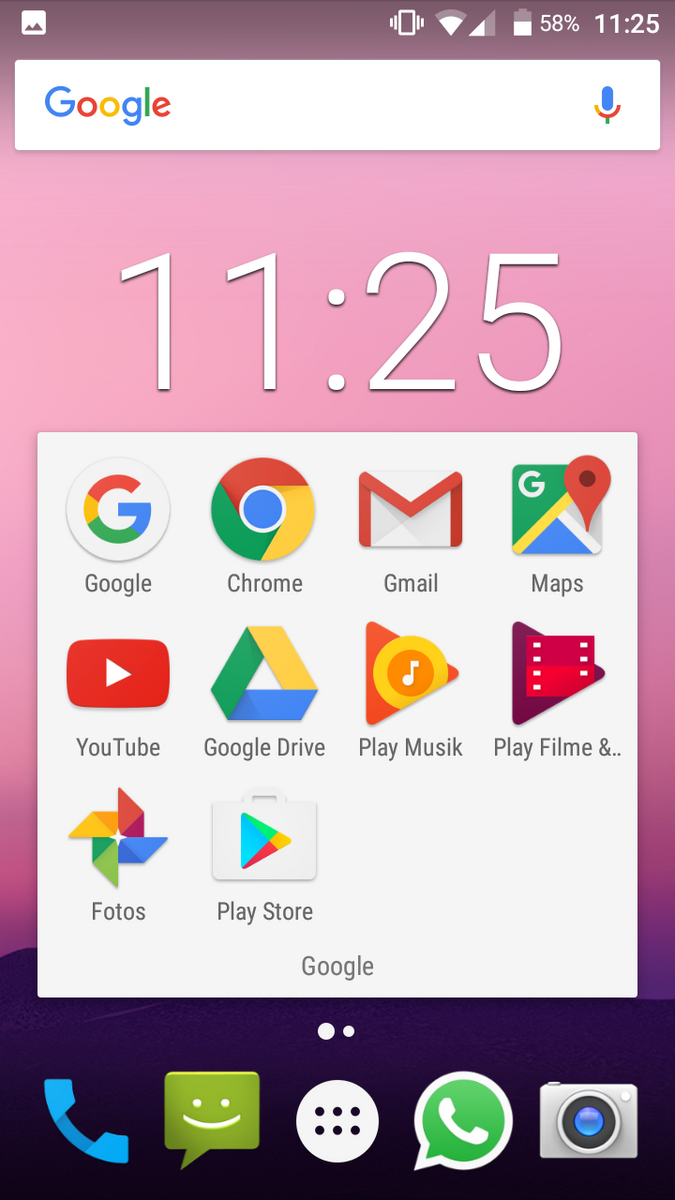This screenshot has width=675, height=1200.
Task: Open the clock widget
Action: pyautogui.click(x=338, y=320)
